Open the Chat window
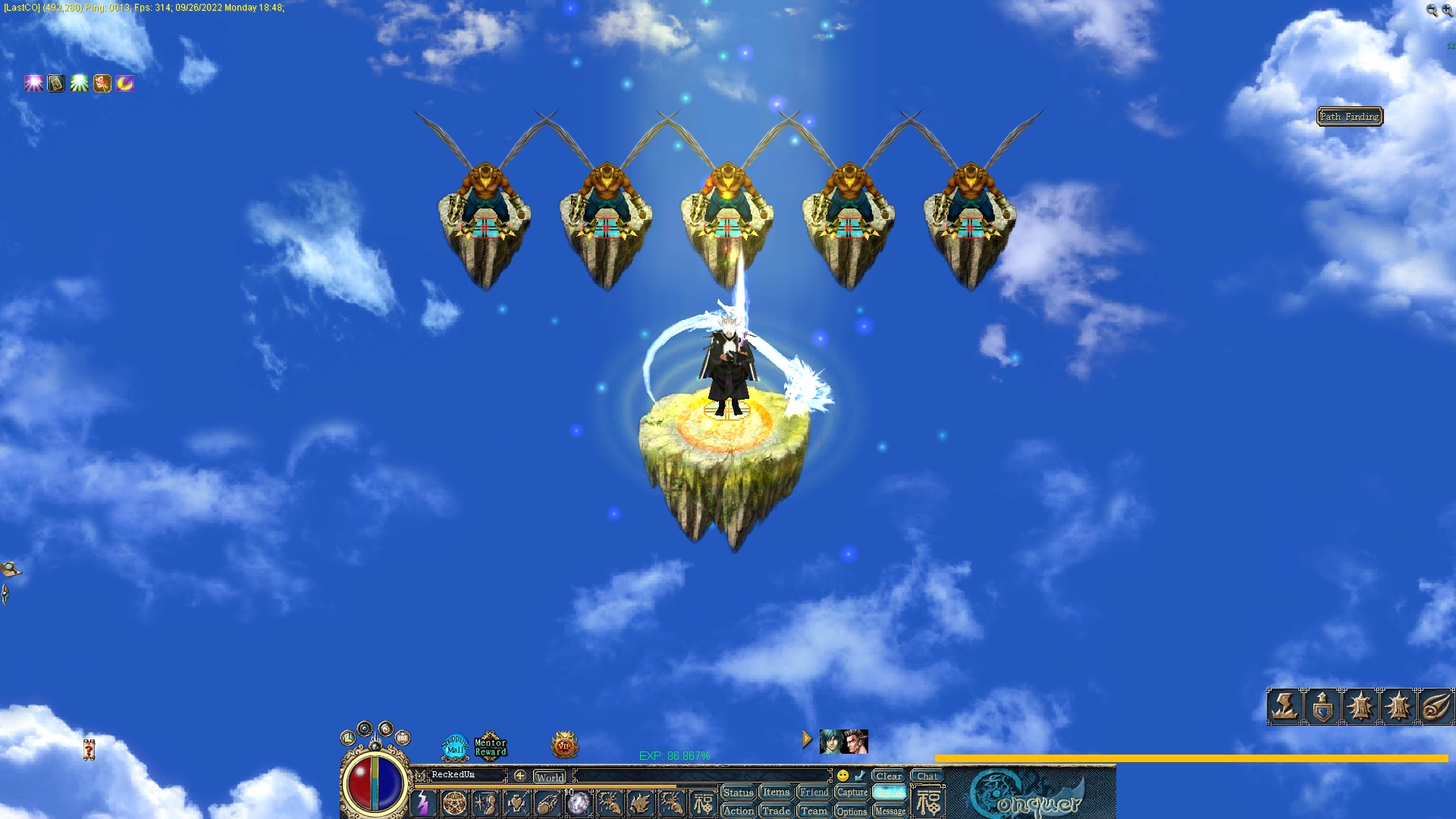 pyautogui.click(x=927, y=776)
